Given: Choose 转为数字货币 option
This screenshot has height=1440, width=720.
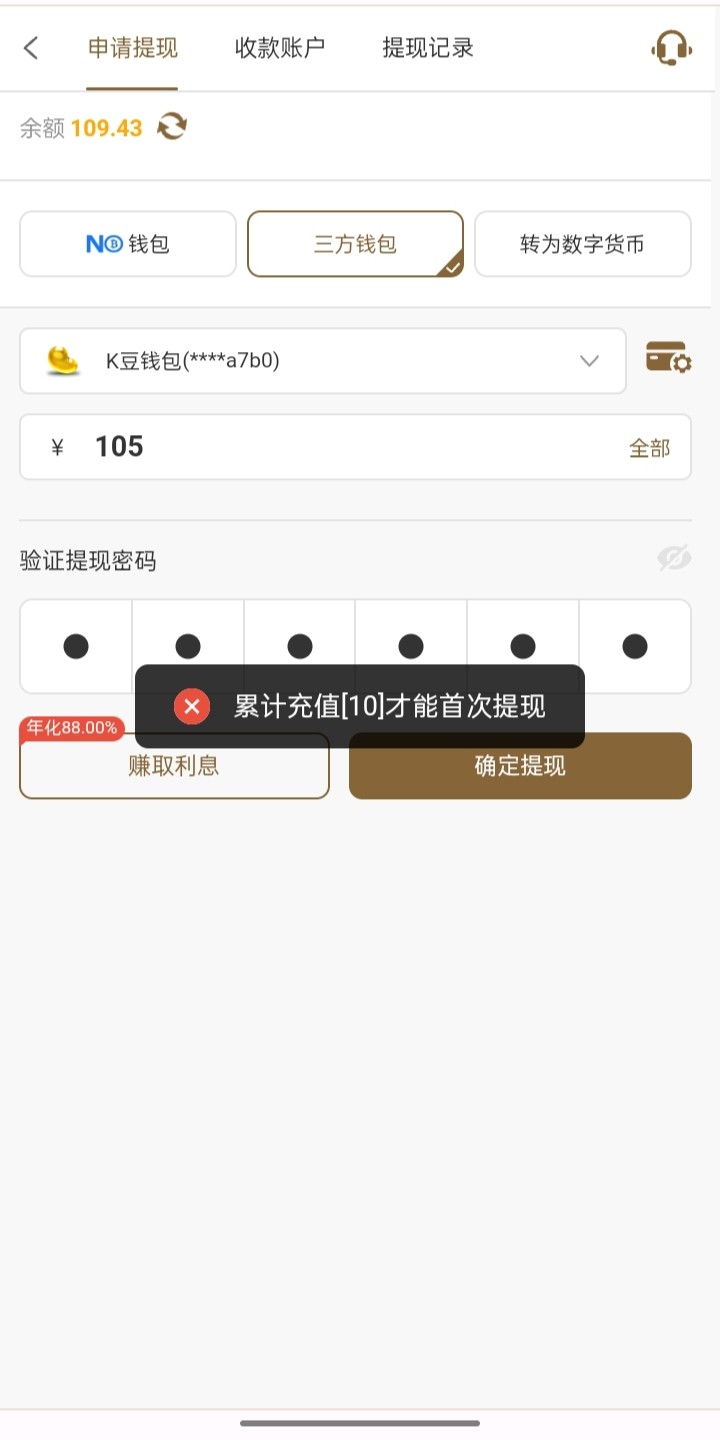Looking at the screenshot, I should point(582,244).
